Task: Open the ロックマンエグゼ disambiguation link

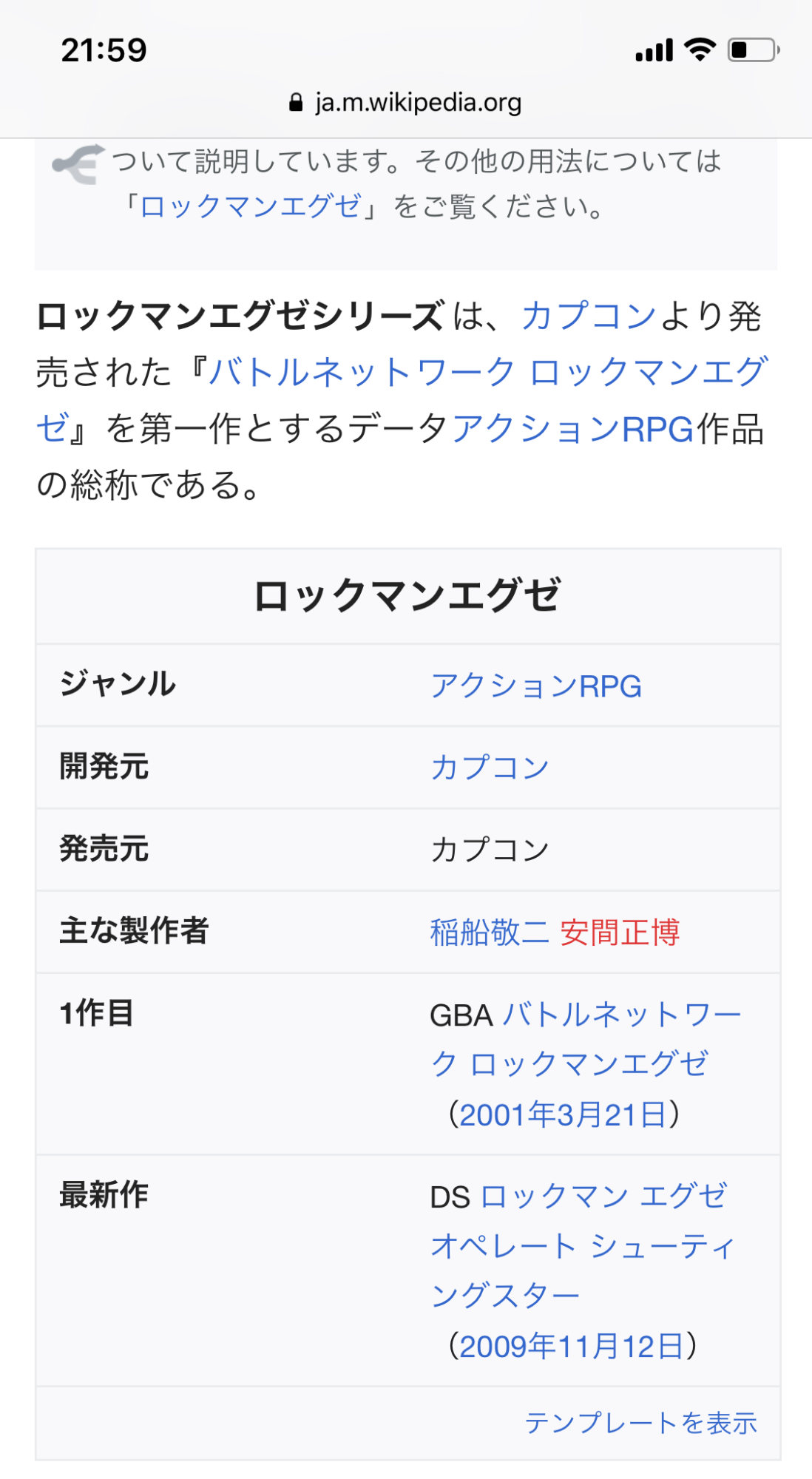Action: tap(251, 206)
